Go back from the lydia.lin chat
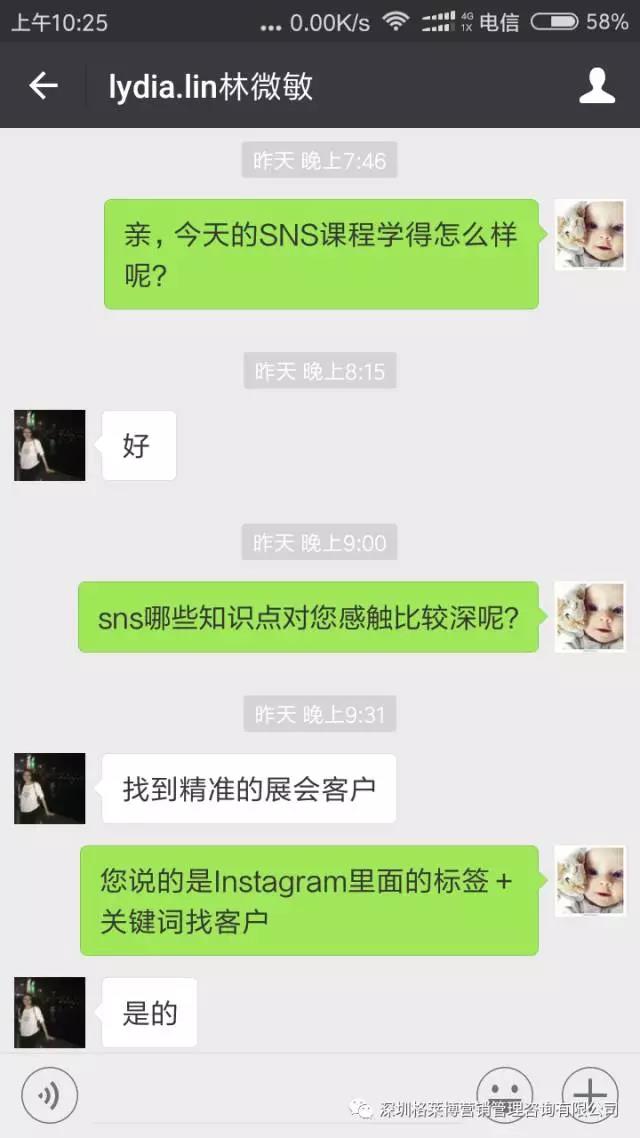The height and width of the screenshot is (1138, 640). click(43, 86)
